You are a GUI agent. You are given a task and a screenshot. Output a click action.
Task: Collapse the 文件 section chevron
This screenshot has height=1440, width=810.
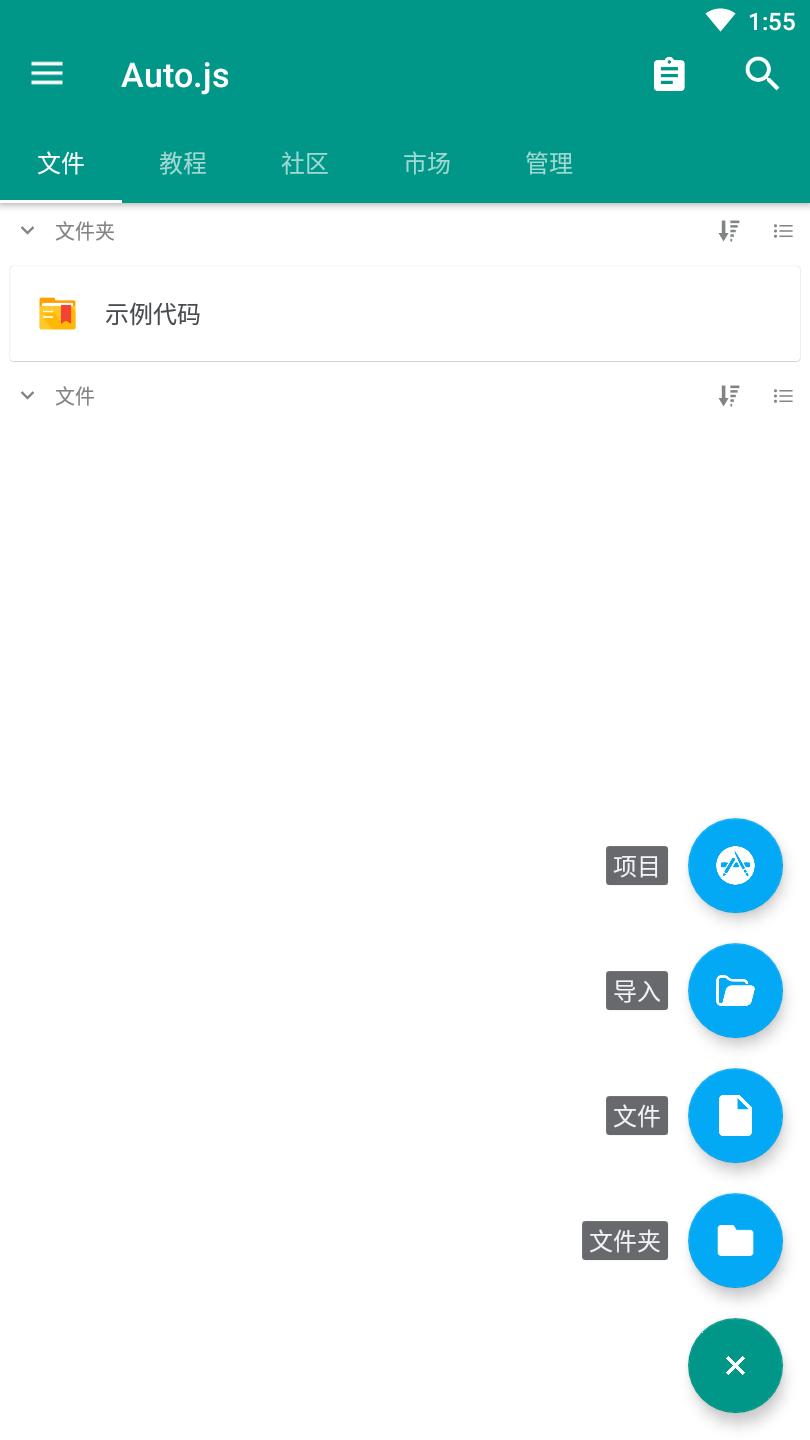28,396
